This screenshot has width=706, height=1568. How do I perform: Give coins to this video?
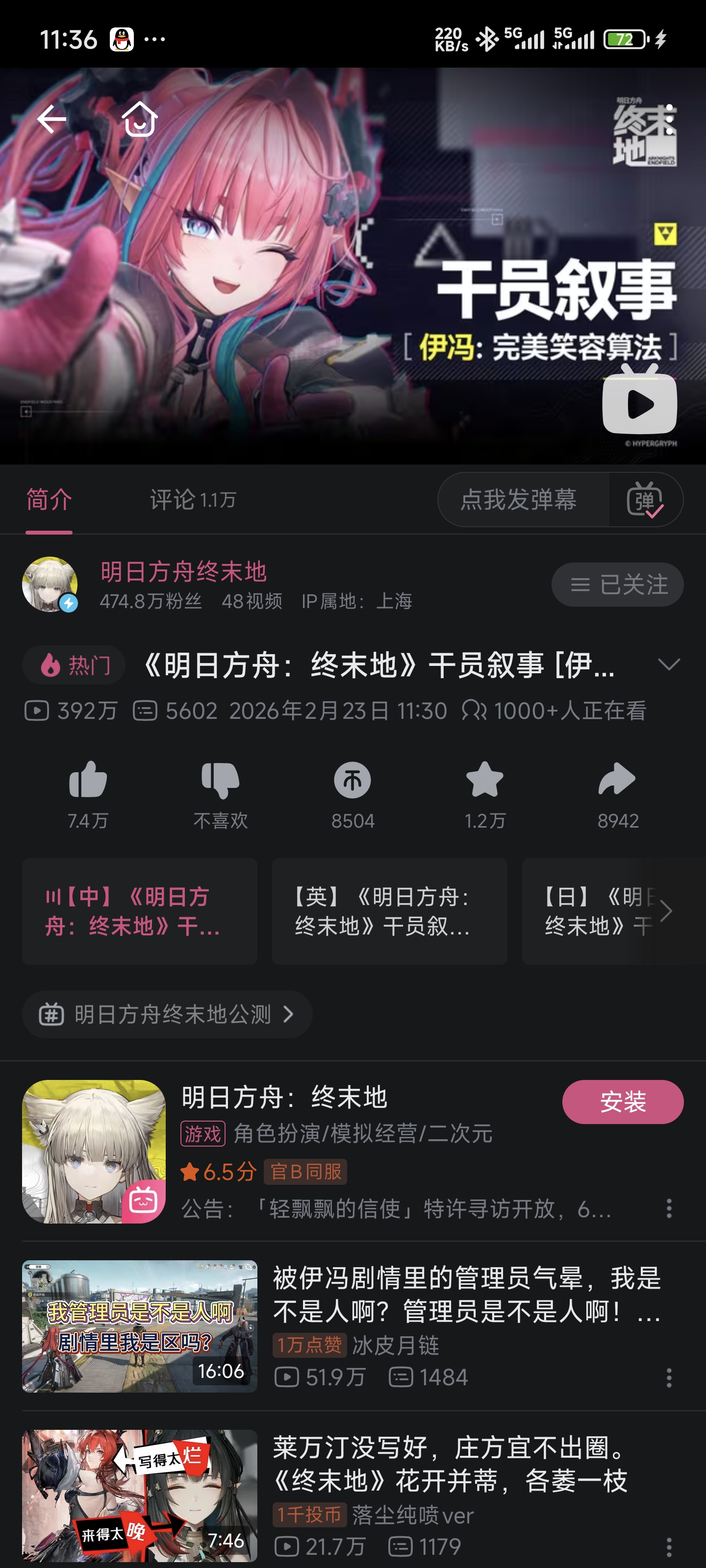[352, 781]
